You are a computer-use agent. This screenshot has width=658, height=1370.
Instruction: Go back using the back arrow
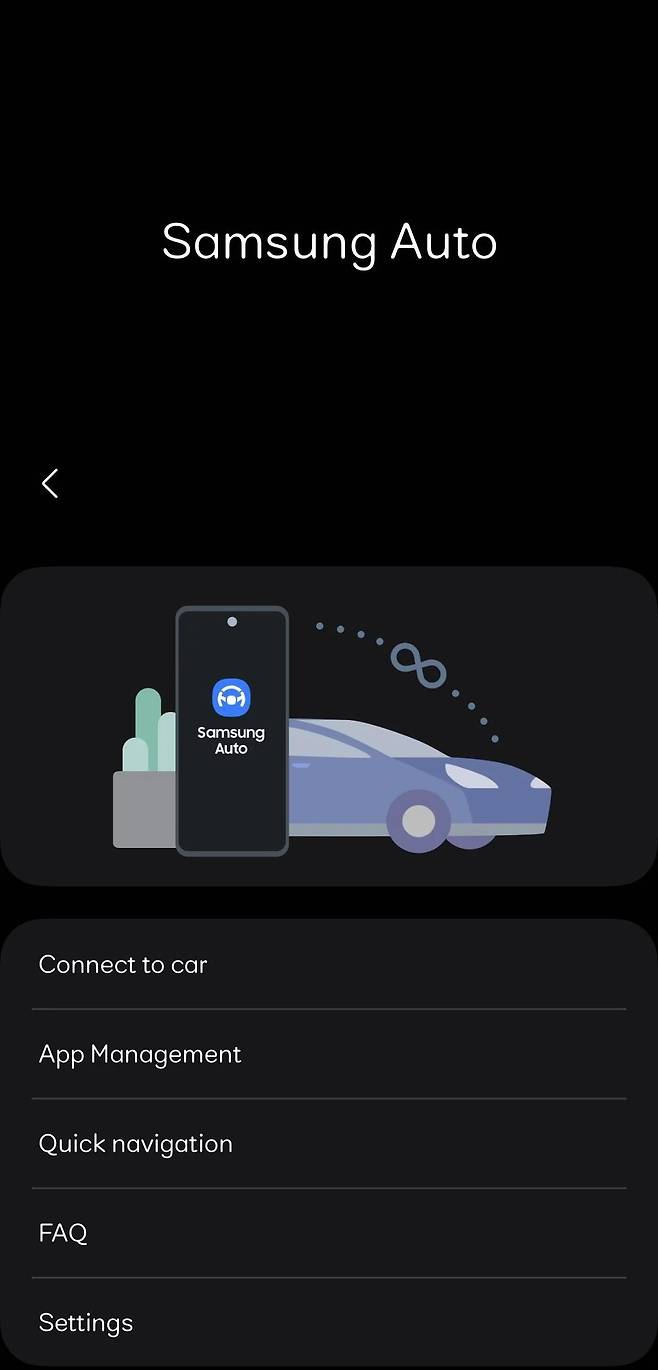click(x=50, y=483)
